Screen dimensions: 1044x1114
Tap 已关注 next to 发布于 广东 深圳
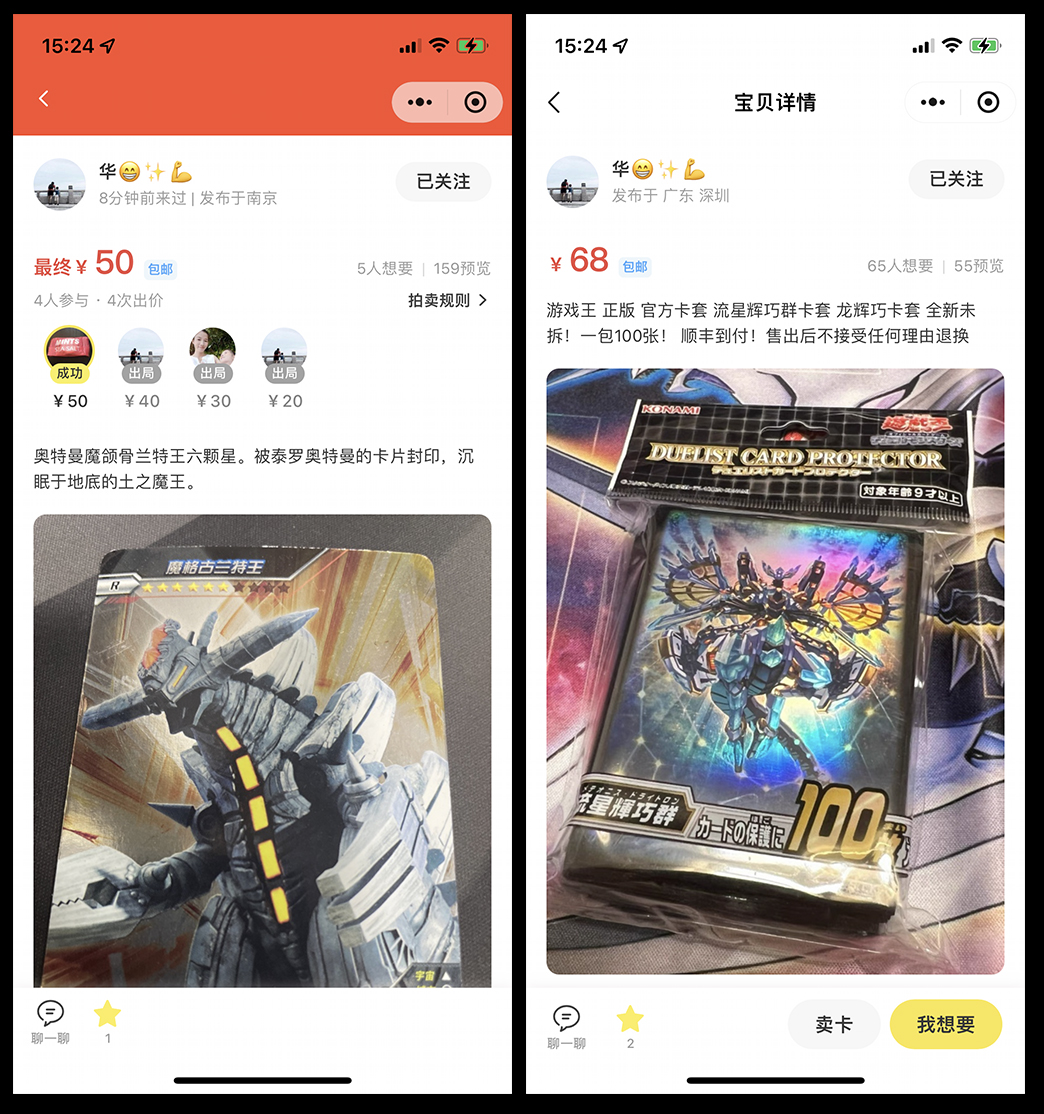956,179
